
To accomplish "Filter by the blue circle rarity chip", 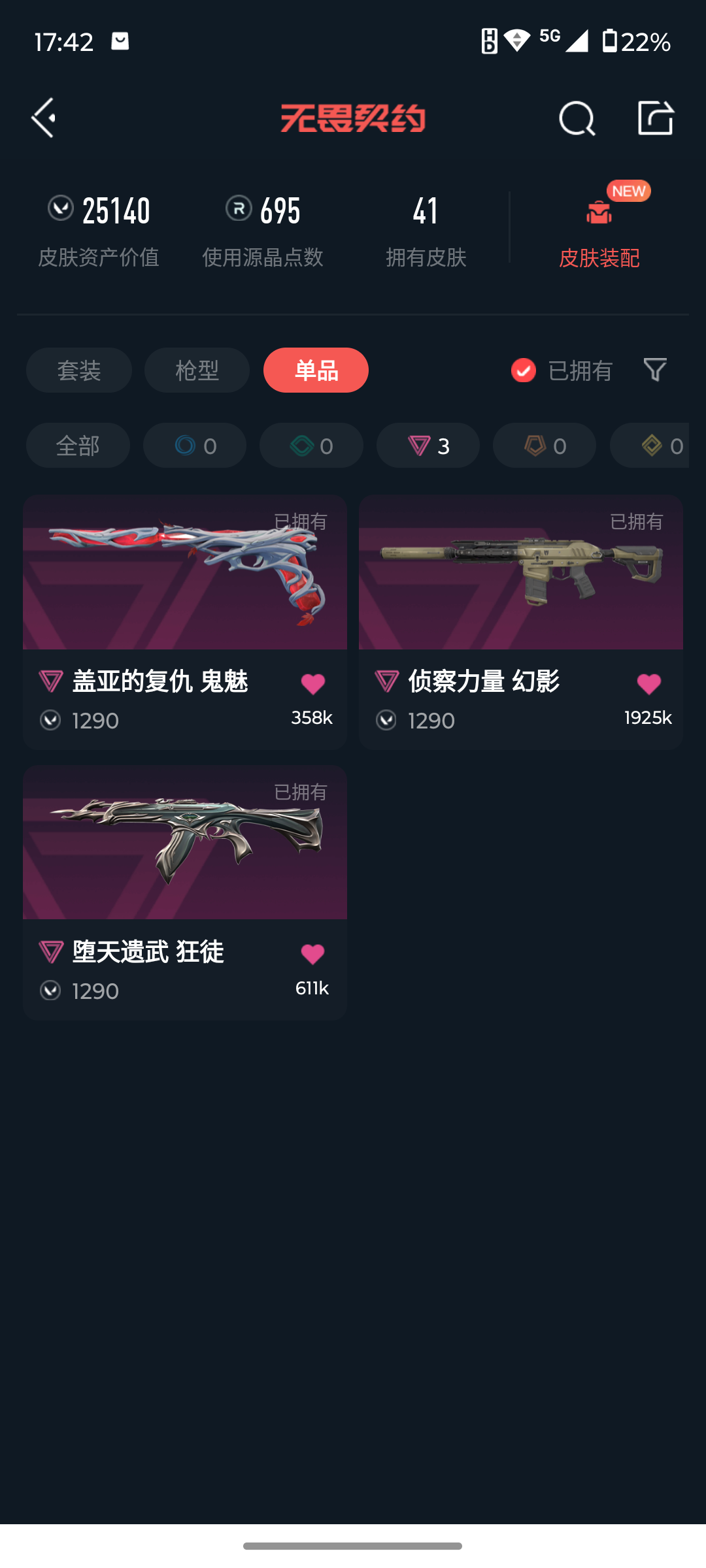I will pos(195,446).
